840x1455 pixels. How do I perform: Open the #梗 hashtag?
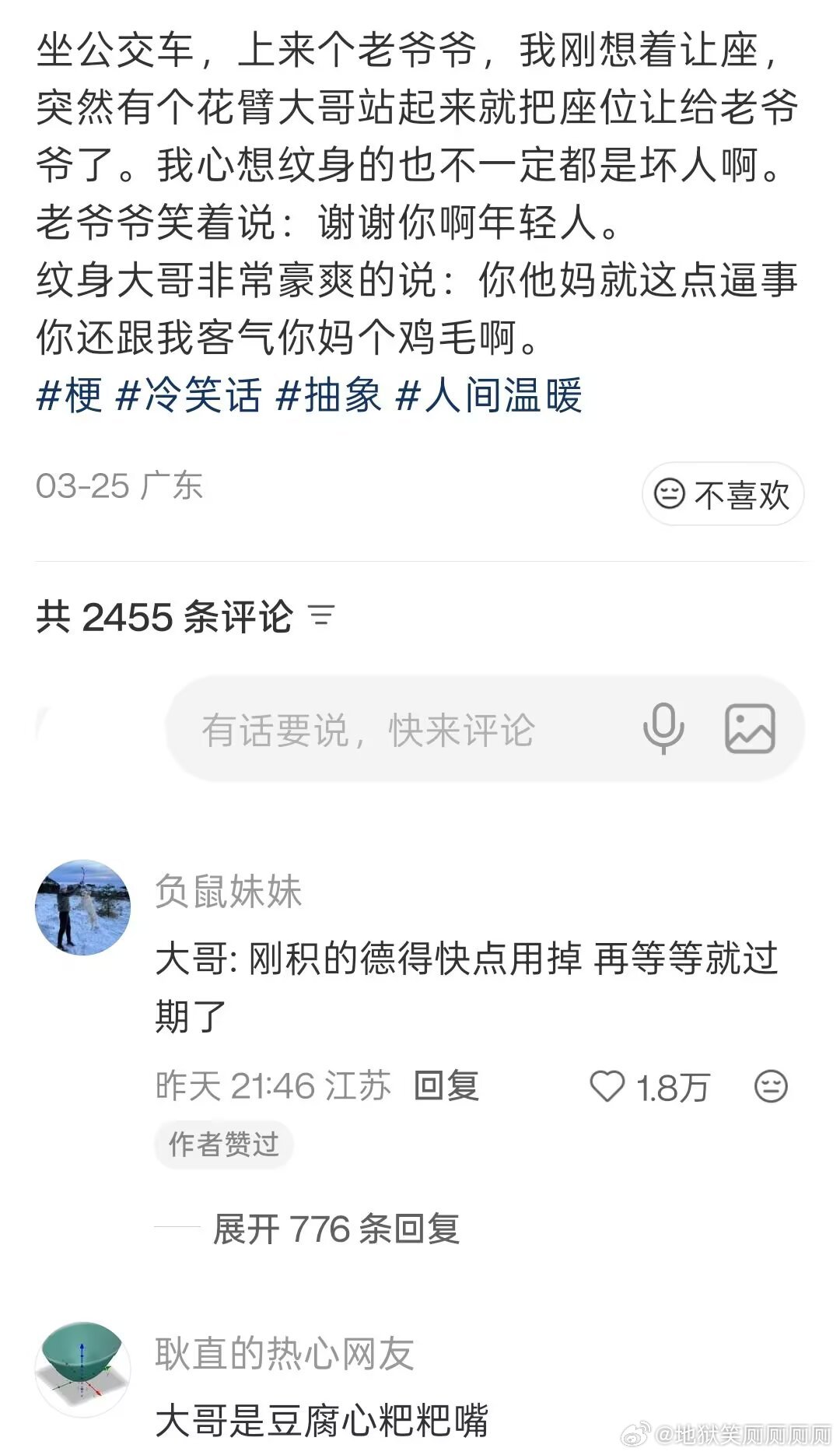tap(69, 395)
